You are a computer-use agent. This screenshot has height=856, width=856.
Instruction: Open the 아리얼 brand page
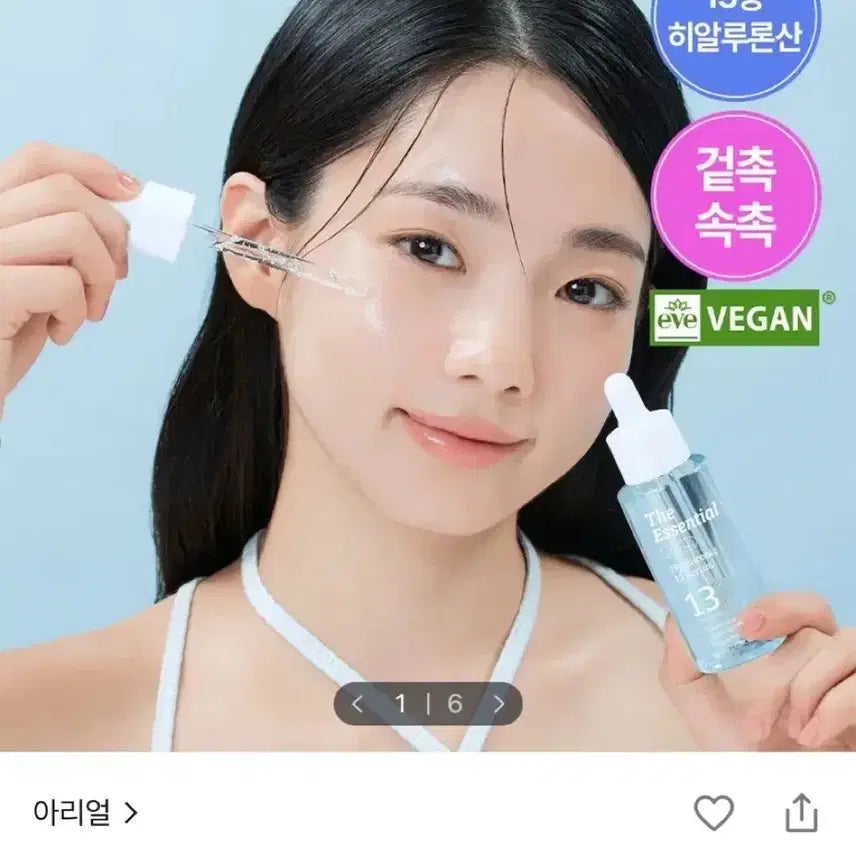click(85, 813)
